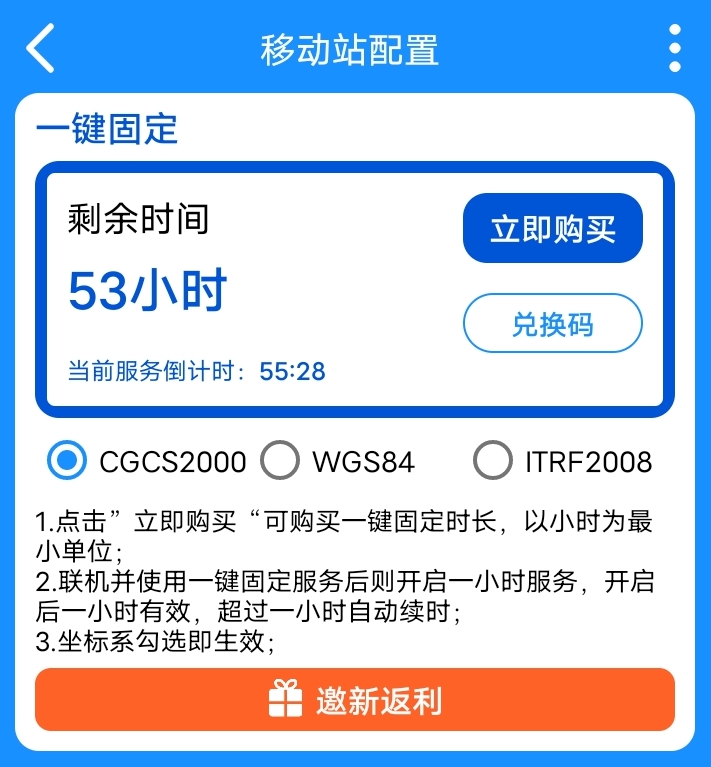
Task: Open the 兑换码 redeem code option
Action: point(552,324)
